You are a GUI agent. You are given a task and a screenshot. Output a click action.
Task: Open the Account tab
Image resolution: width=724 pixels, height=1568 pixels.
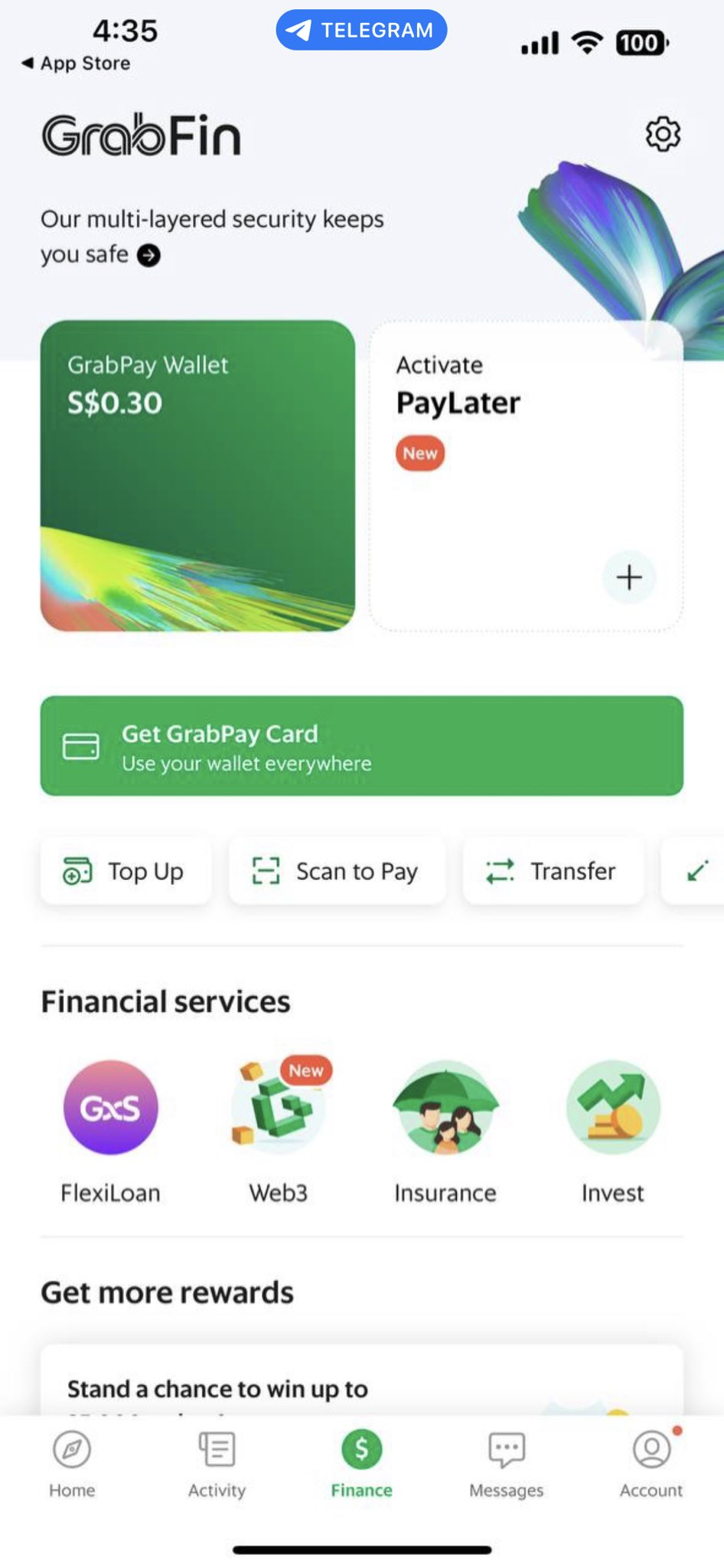pos(651,1464)
